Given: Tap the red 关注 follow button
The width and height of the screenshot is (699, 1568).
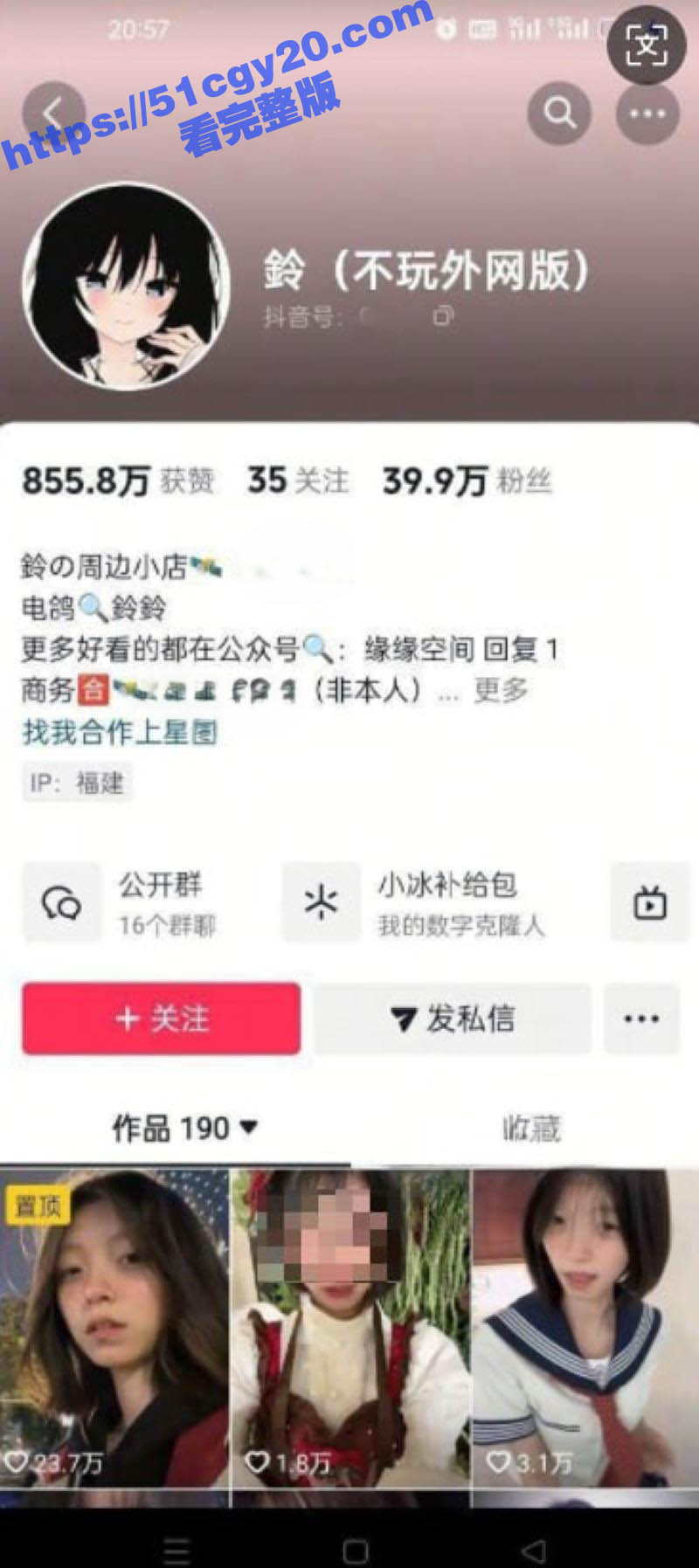Looking at the screenshot, I should tap(162, 1019).
